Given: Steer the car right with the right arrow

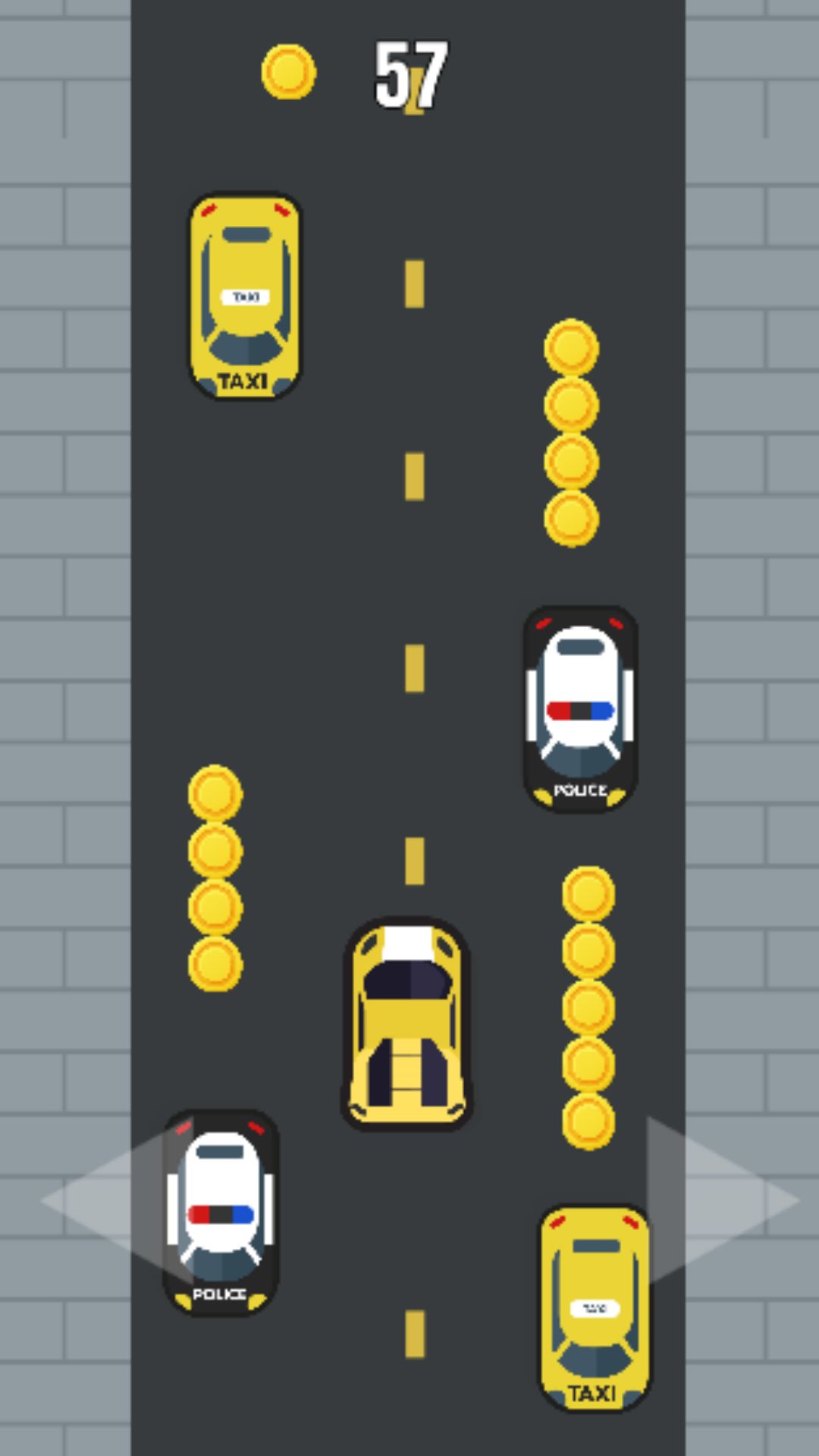Looking at the screenshot, I should pyautogui.click(x=713, y=1200).
